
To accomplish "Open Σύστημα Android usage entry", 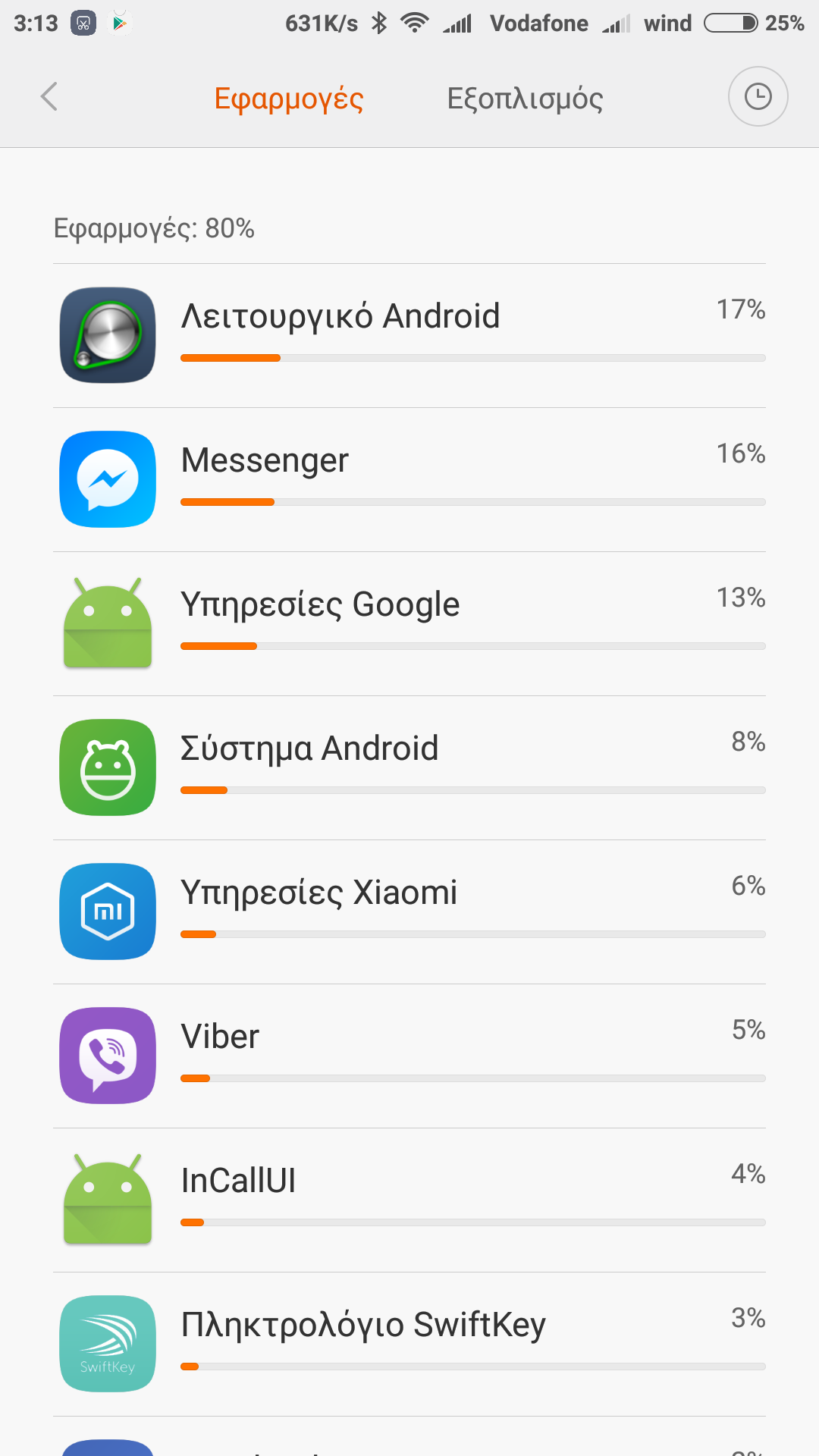I will tap(409, 767).
